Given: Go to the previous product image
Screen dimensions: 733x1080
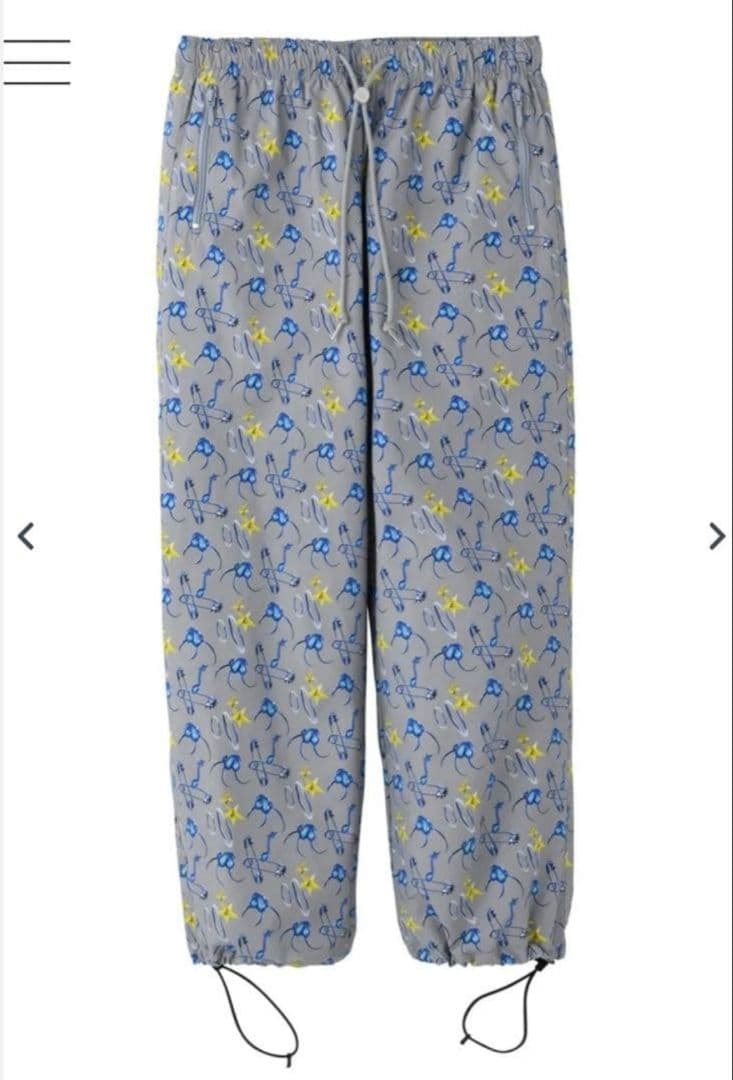Looking at the screenshot, I should [26, 537].
